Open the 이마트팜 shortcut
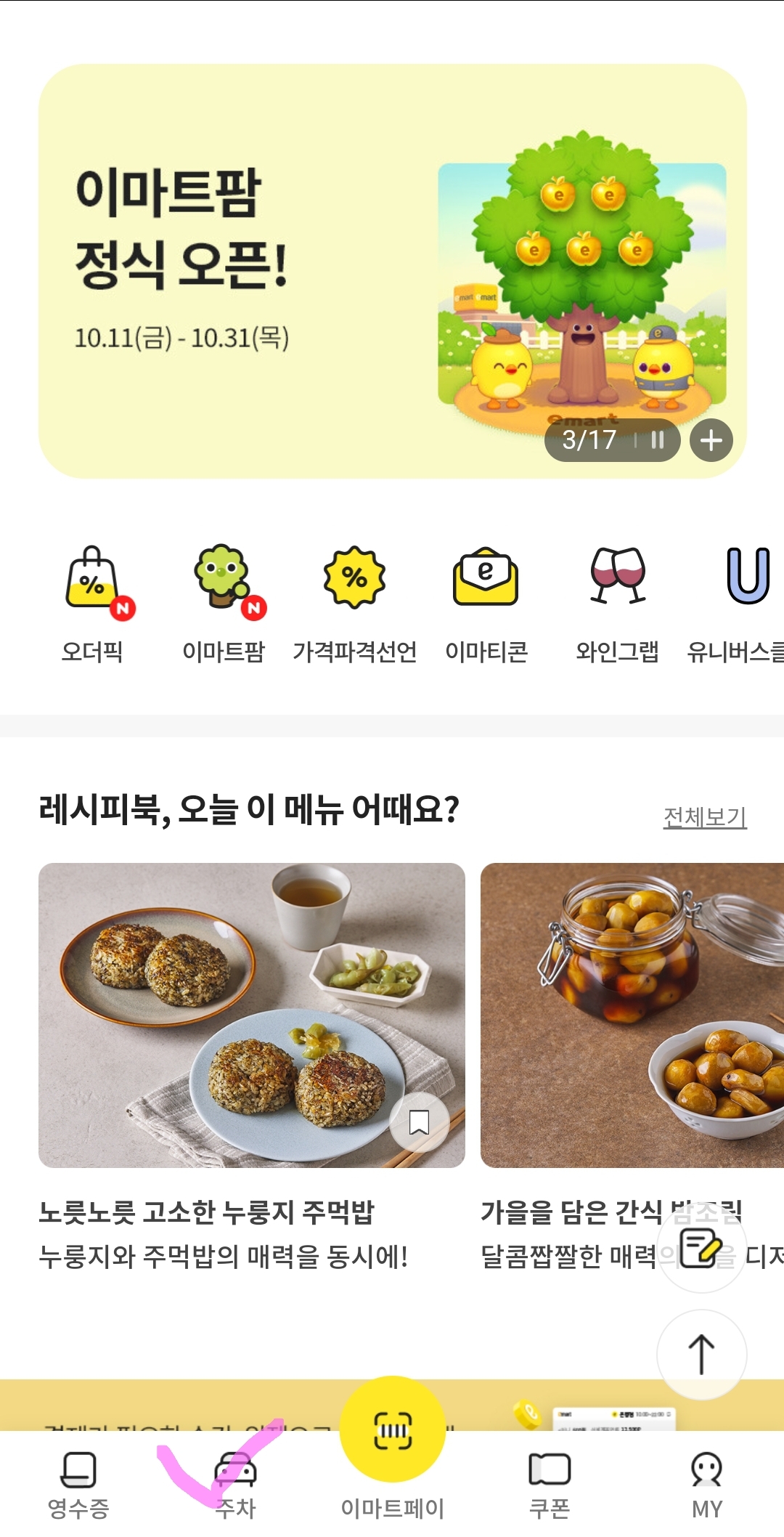The width and height of the screenshot is (784, 1537). (224, 603)
